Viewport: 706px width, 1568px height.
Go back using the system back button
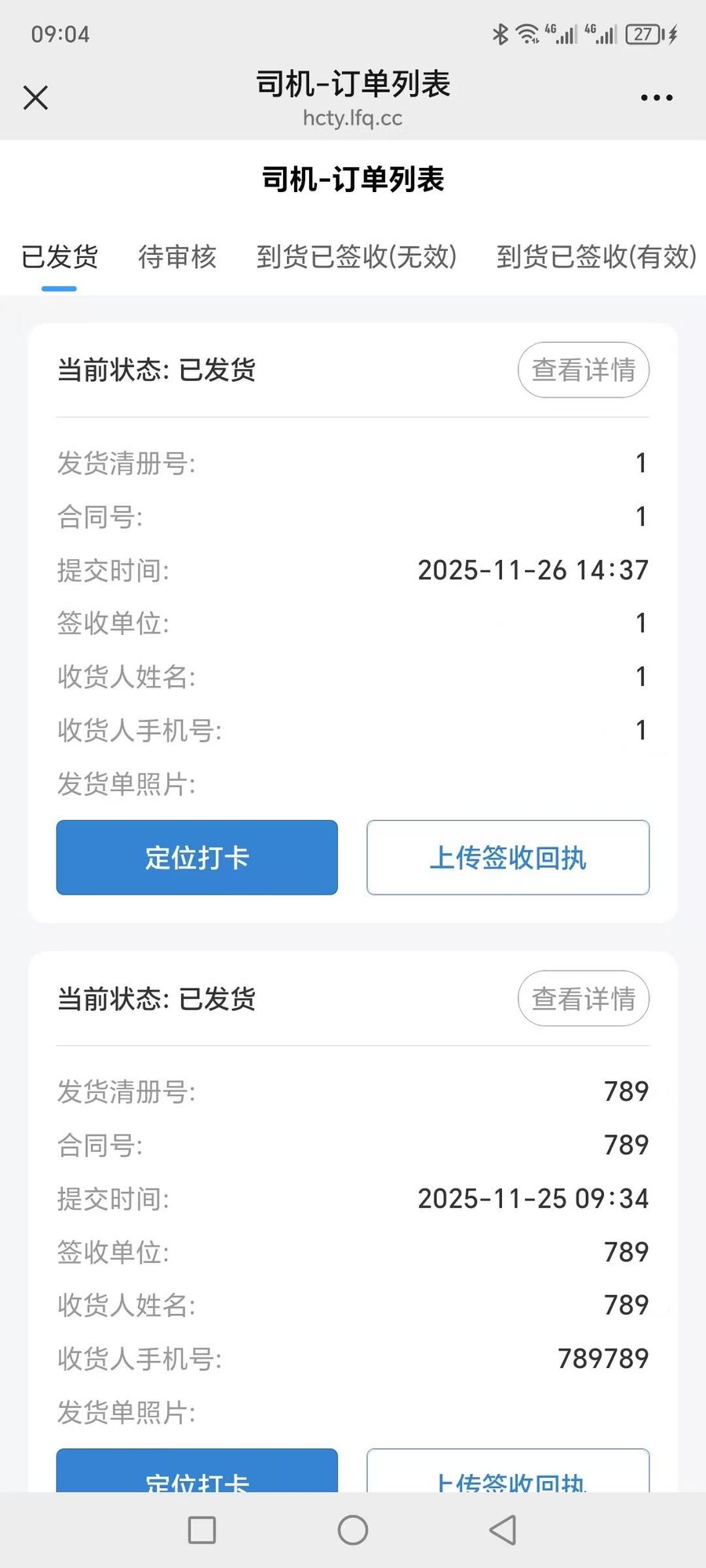(x=503, y=1530)
